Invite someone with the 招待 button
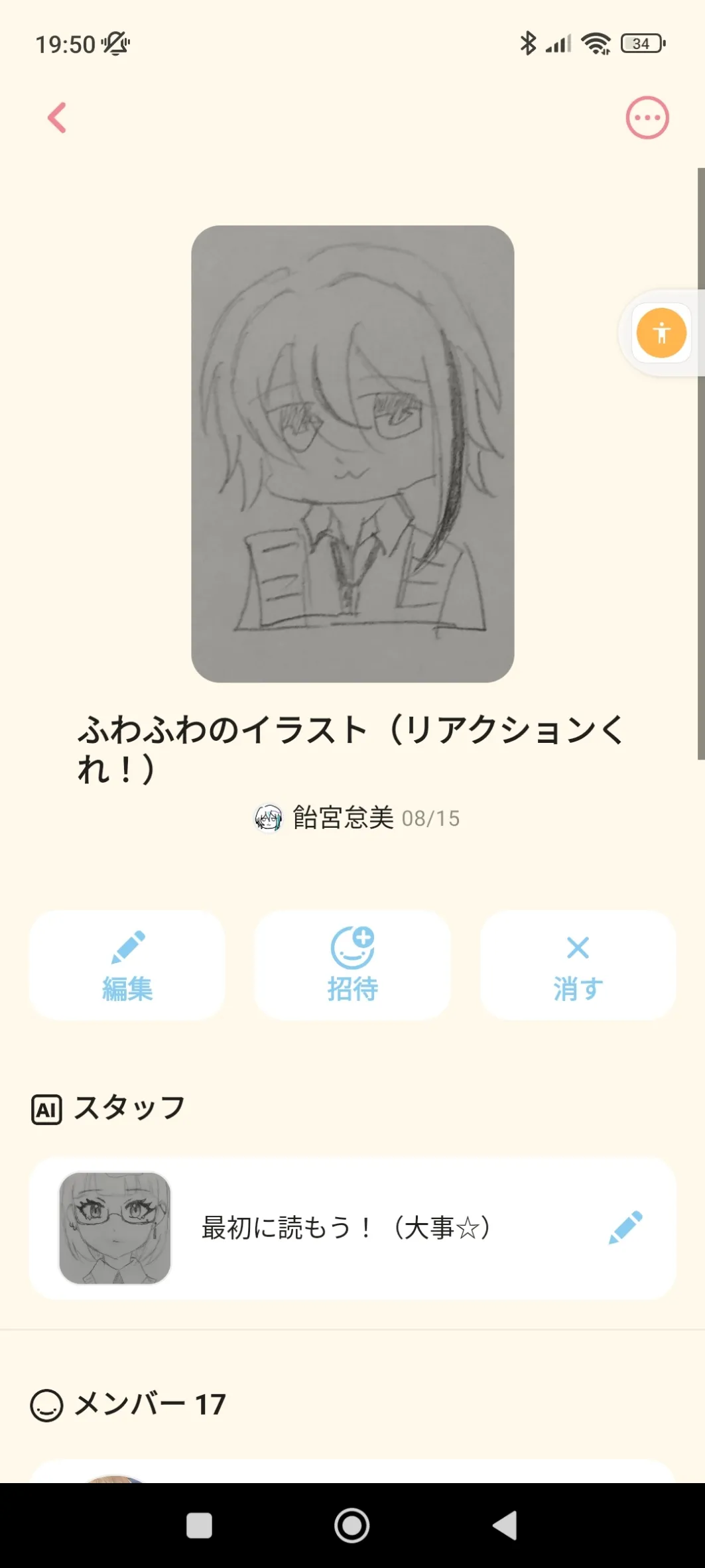Viewport: 705px width, 1568px height. click(352, 965)
